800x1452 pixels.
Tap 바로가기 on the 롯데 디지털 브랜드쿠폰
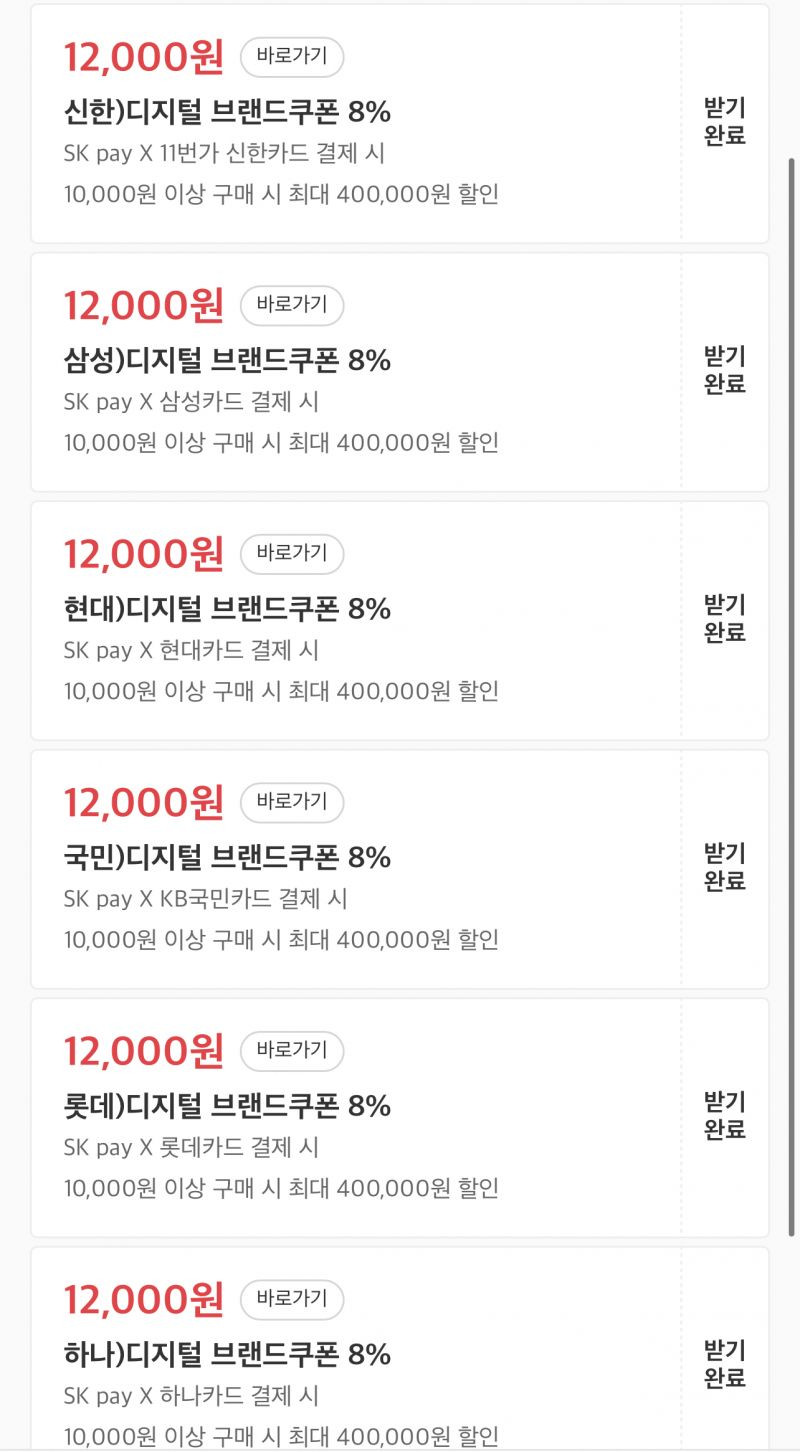(292, 1051)
